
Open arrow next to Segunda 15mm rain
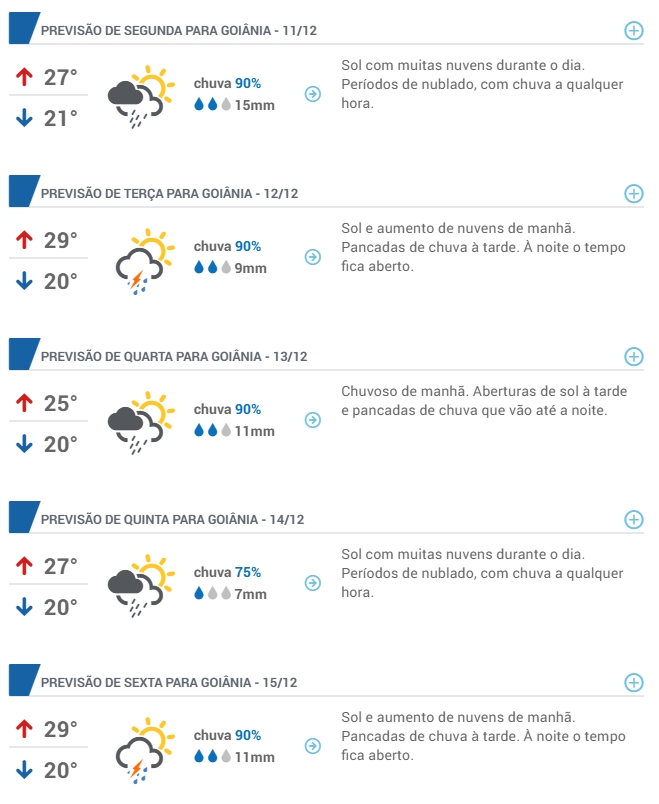tap(313, 94)
